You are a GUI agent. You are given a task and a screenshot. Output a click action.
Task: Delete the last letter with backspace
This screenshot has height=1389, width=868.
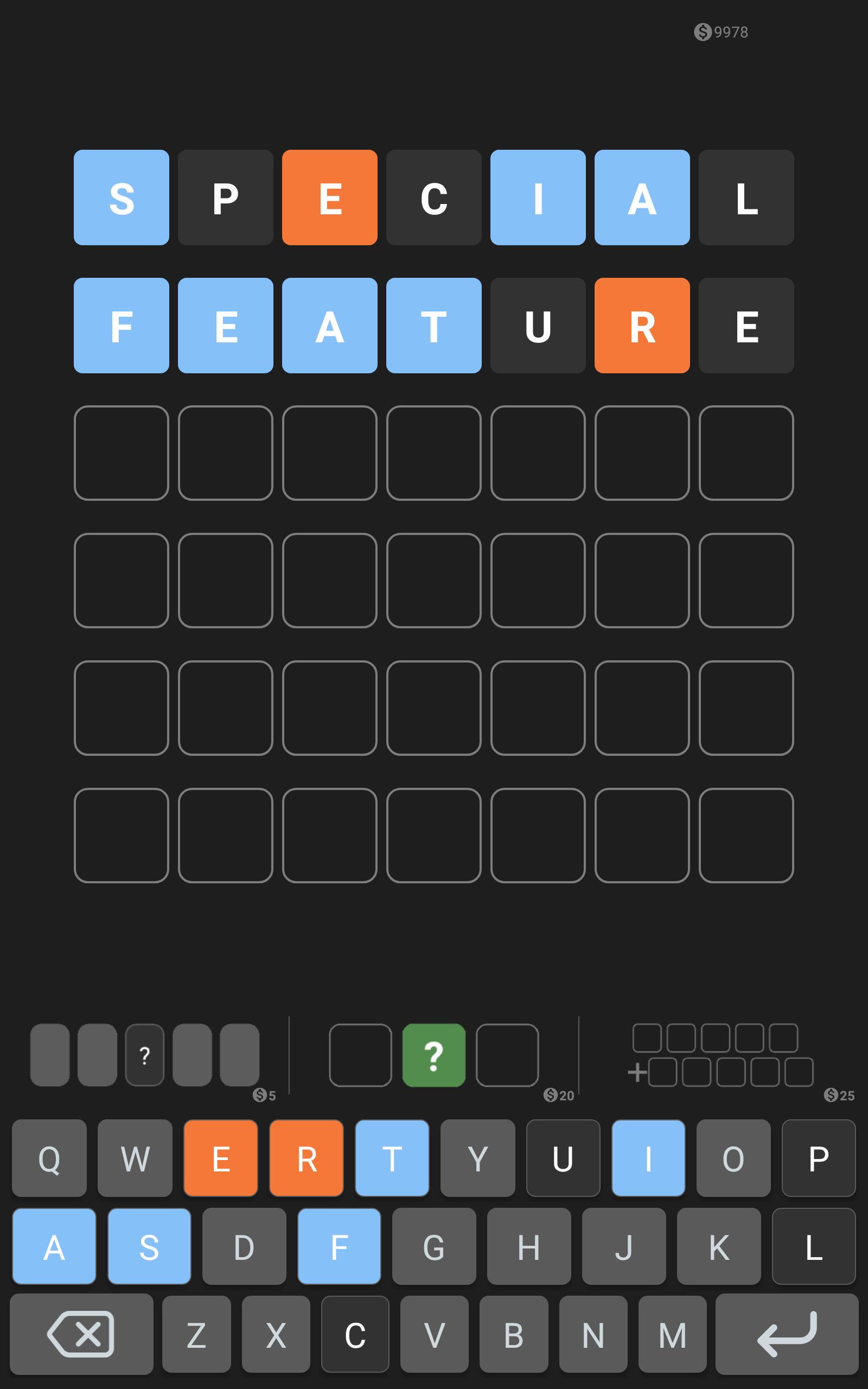(x=81, y=1334)
